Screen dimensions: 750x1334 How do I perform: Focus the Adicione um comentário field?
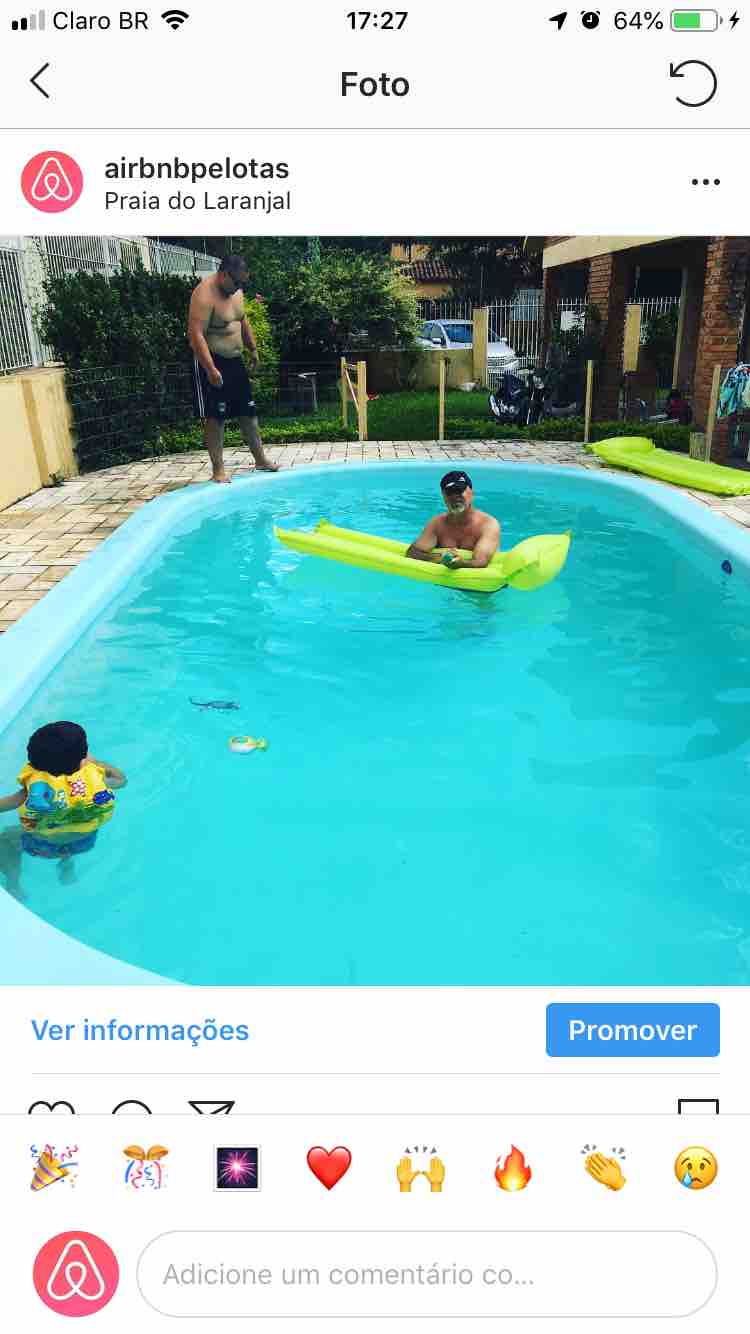coord(427,1274)
